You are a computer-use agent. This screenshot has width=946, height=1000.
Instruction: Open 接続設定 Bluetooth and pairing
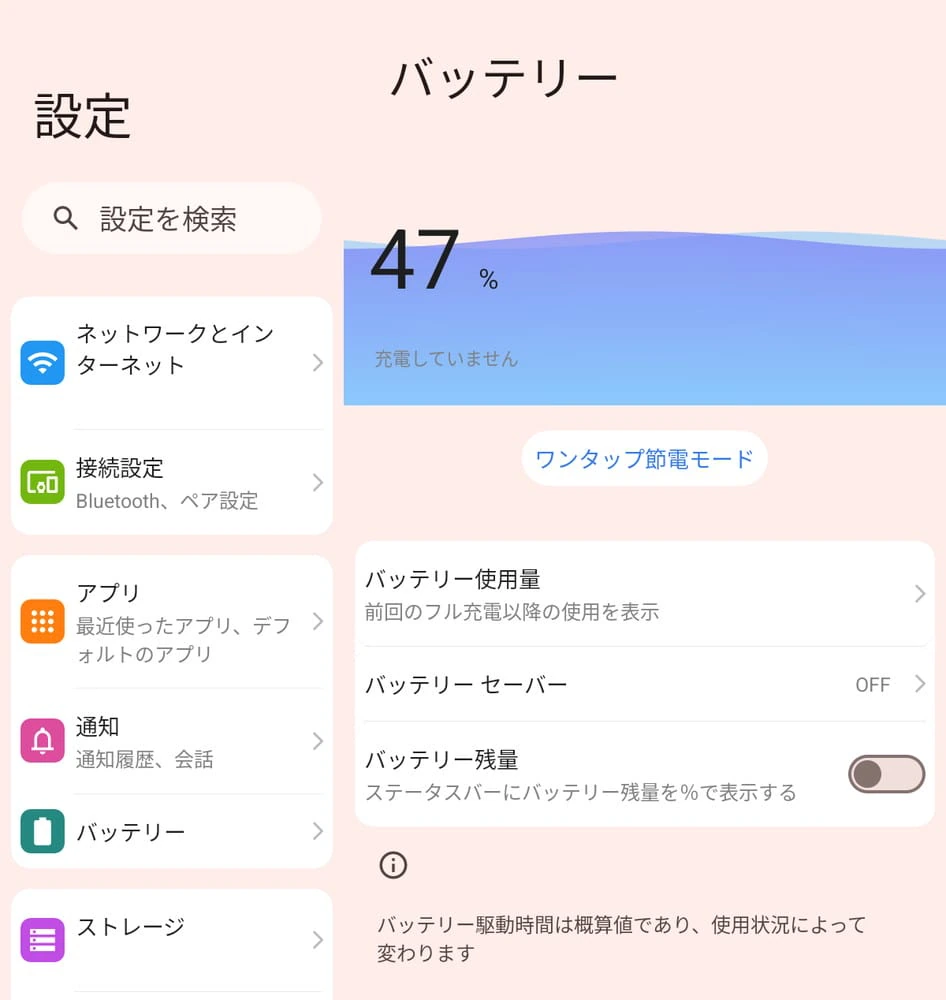(x=171, y=483)
